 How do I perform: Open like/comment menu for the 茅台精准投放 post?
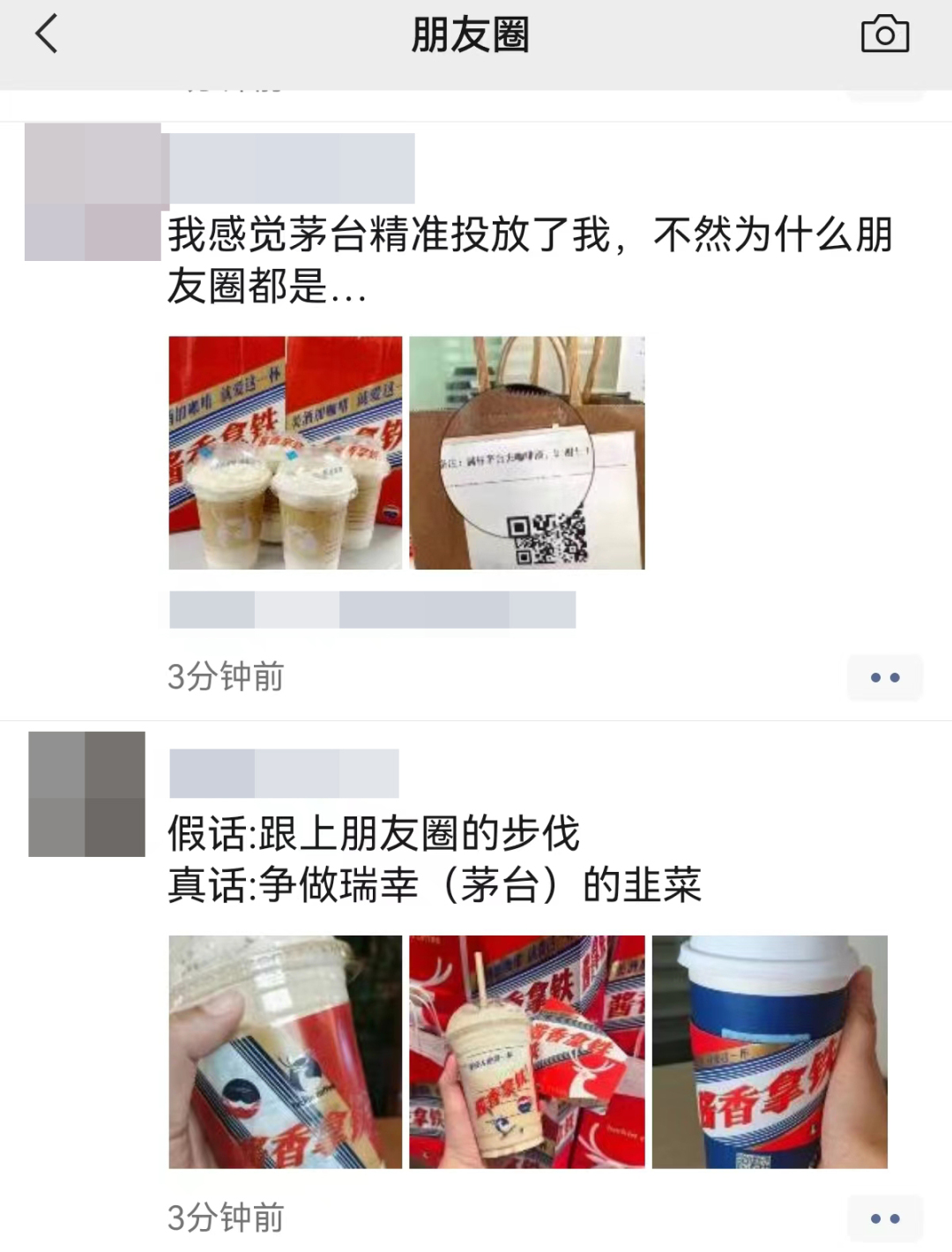point(884,677)
